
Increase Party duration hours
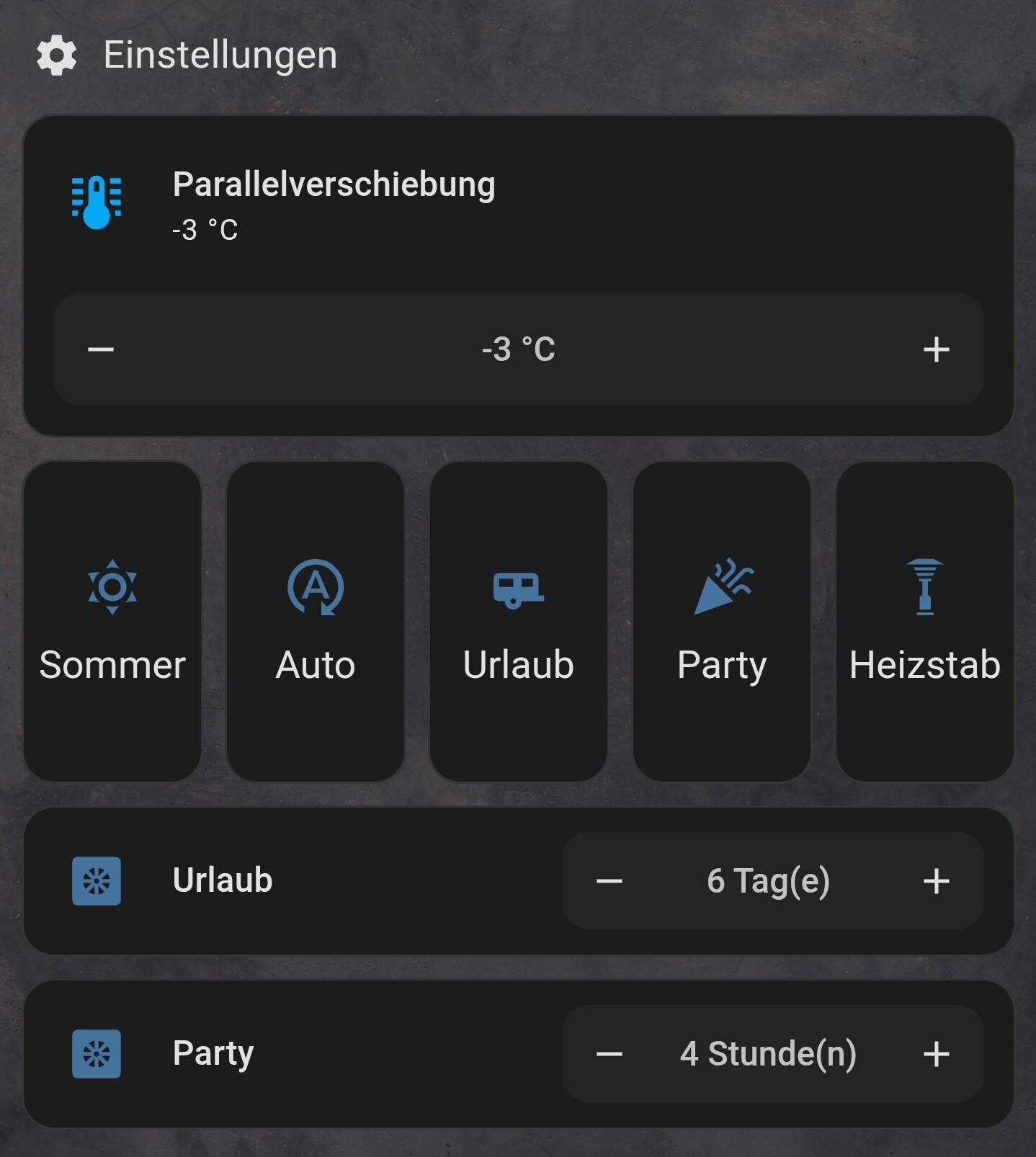pos(936,1054)
